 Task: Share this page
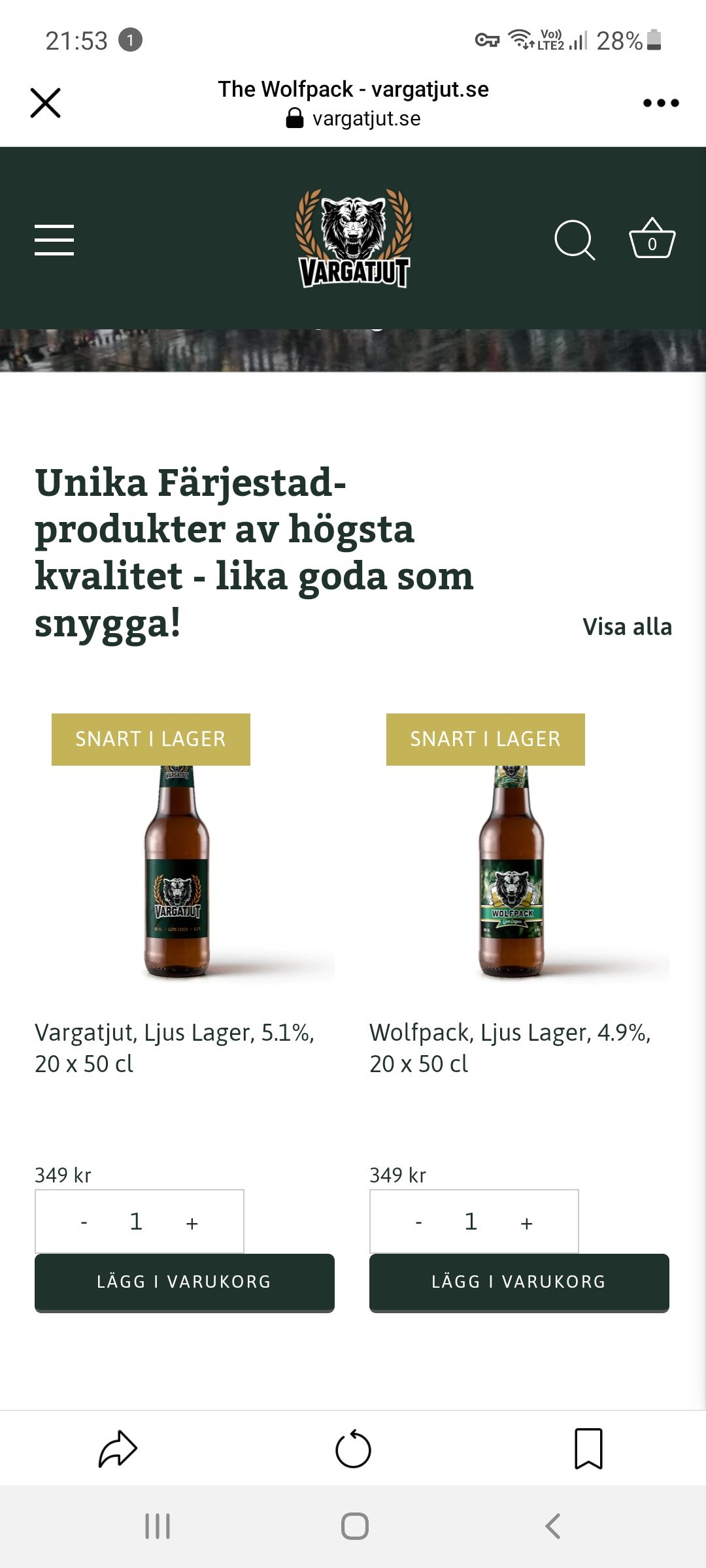pyautogui.click(x=118, y=1449)
